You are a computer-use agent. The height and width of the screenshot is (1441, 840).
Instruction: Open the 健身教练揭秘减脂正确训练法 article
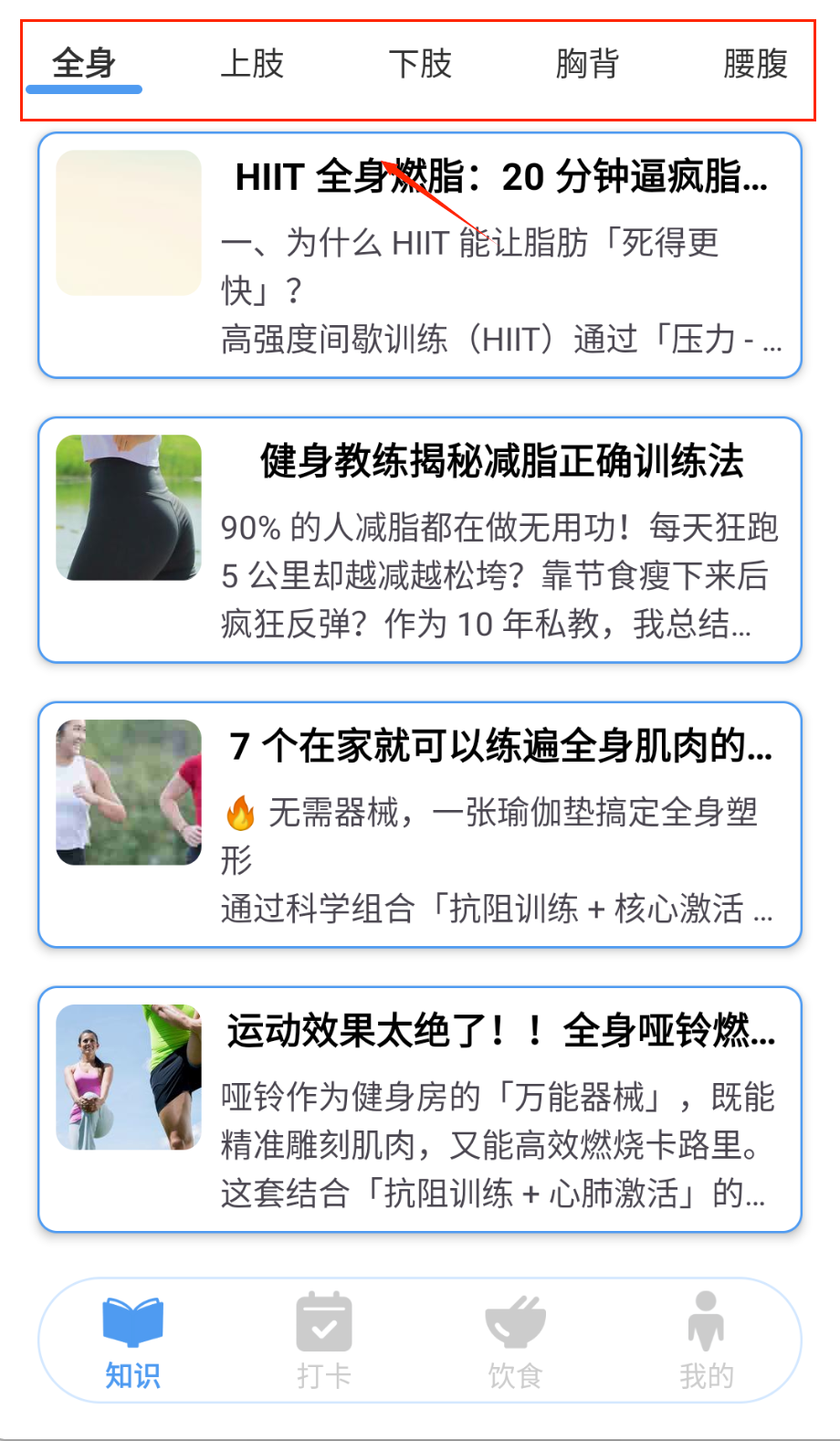pos(420,540)
